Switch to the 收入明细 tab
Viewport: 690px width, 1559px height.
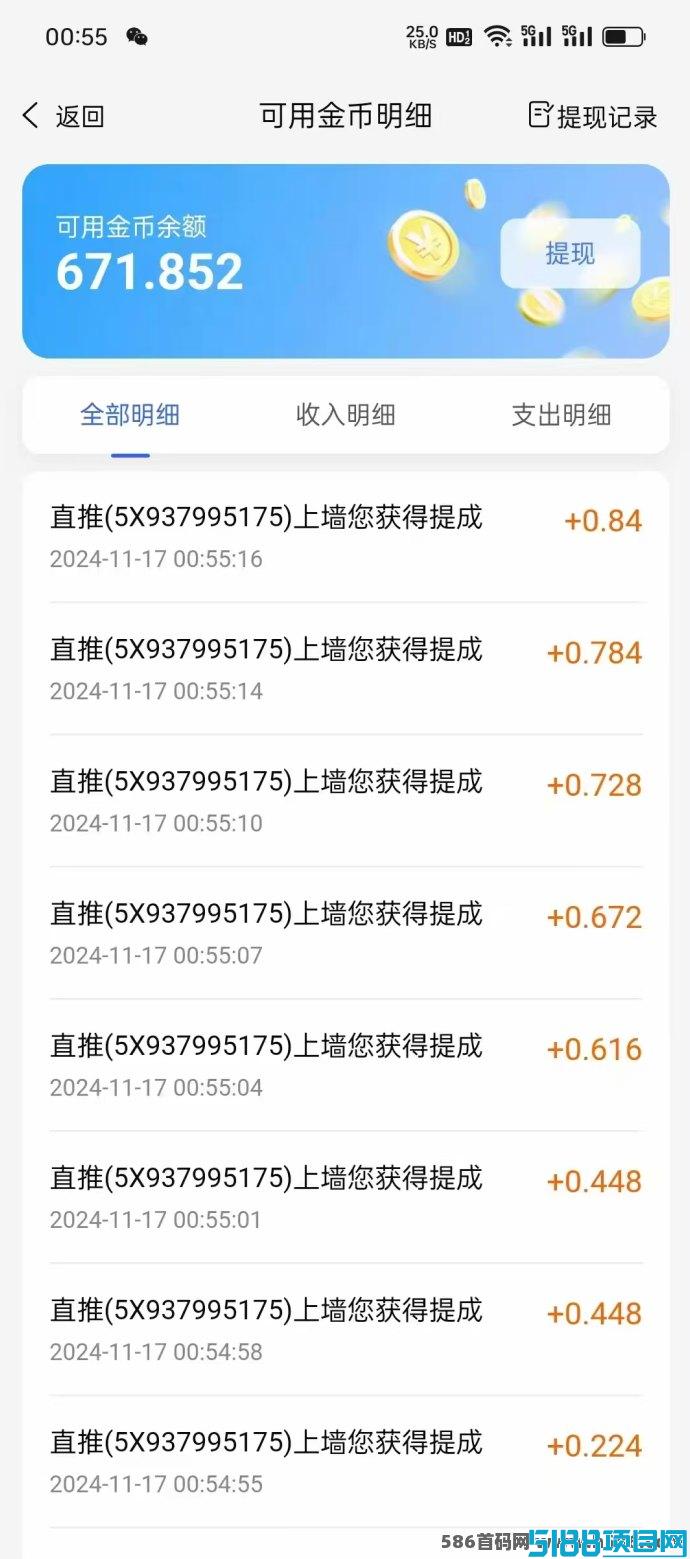click(346, 415)
